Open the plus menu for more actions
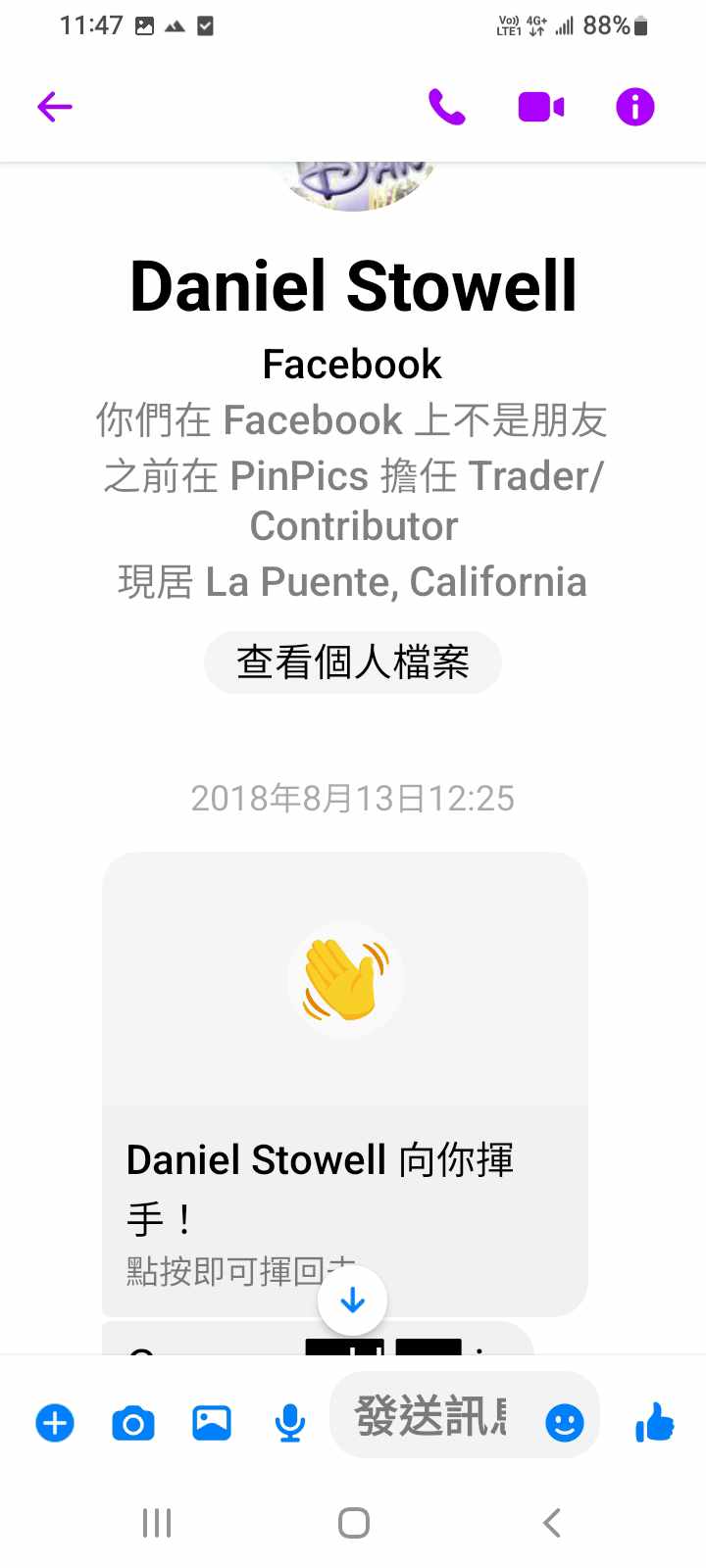Image resolution: width=706 pixels, height=1568 pixels. coord(55,1422)
